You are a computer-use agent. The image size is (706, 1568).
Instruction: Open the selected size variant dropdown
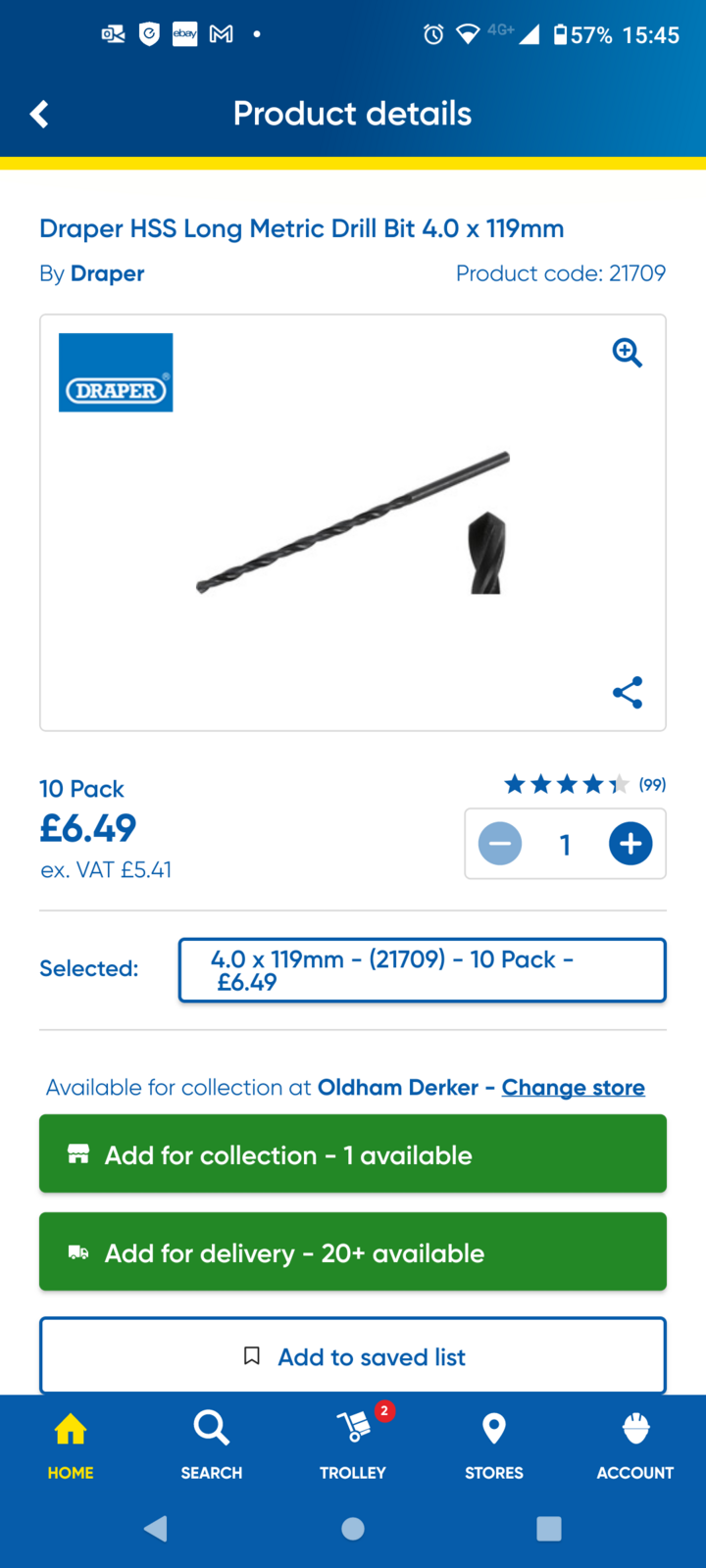click(x=422, y=970)
